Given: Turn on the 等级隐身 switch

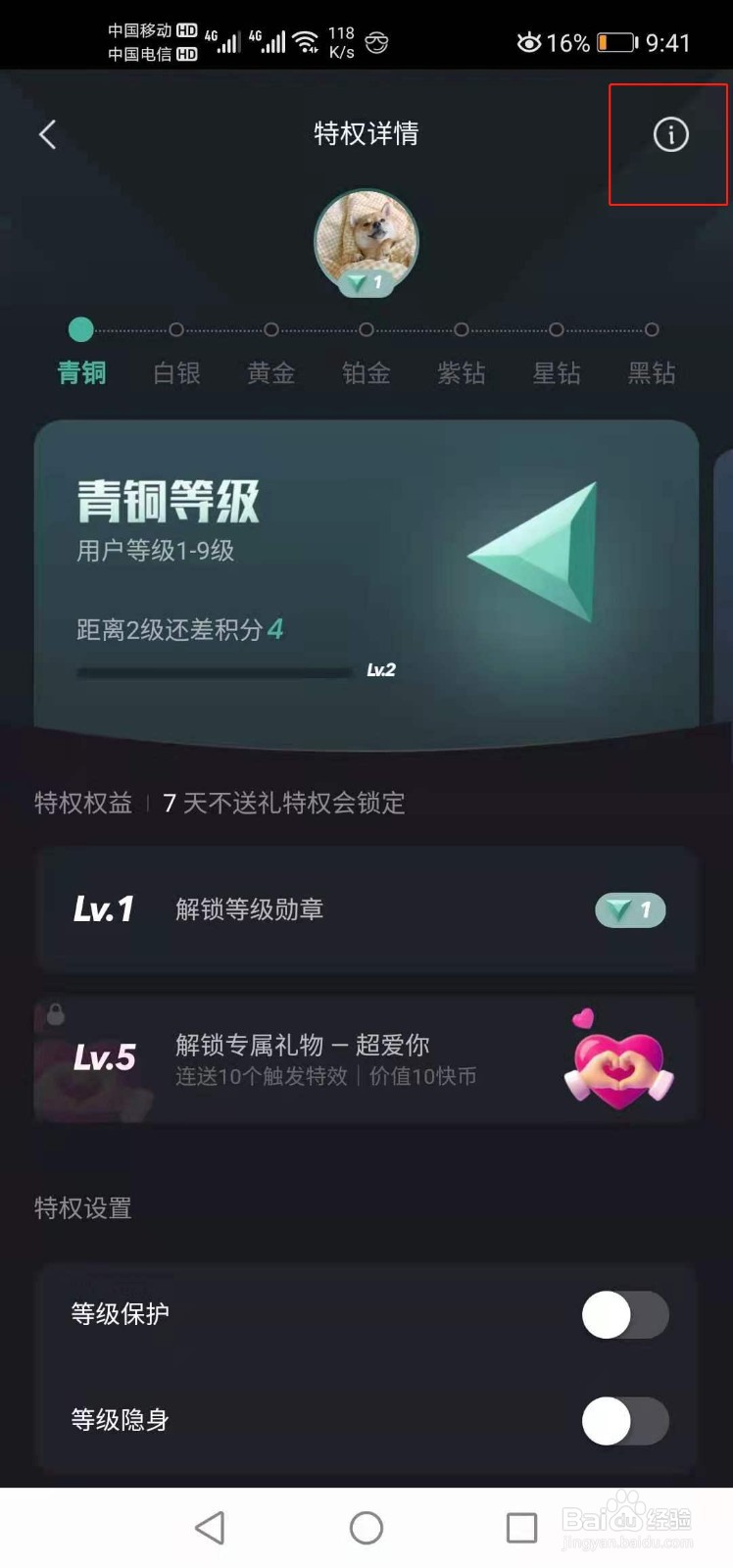Looking at the screenshot, I should [625, 1421].
